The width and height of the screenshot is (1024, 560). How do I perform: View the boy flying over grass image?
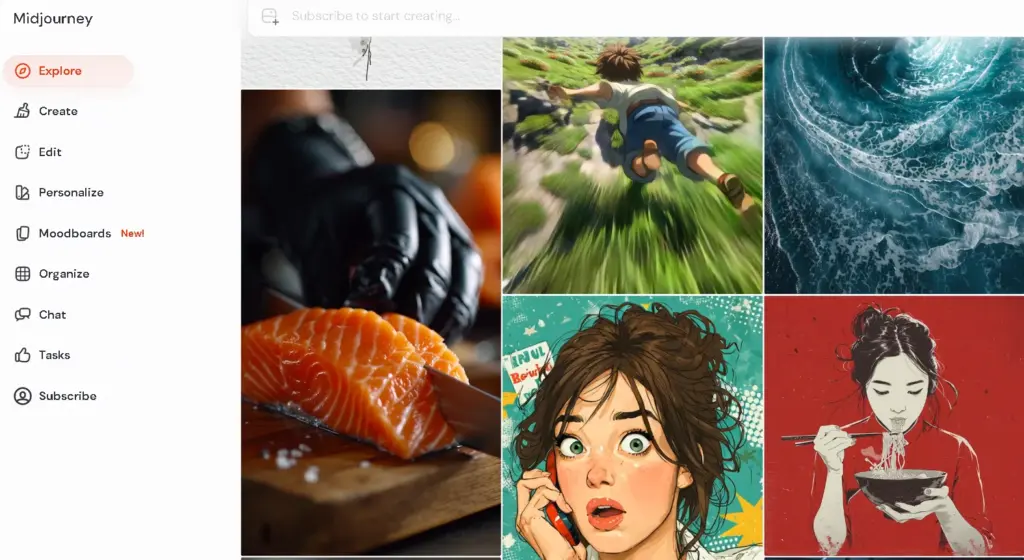point(632,165)
